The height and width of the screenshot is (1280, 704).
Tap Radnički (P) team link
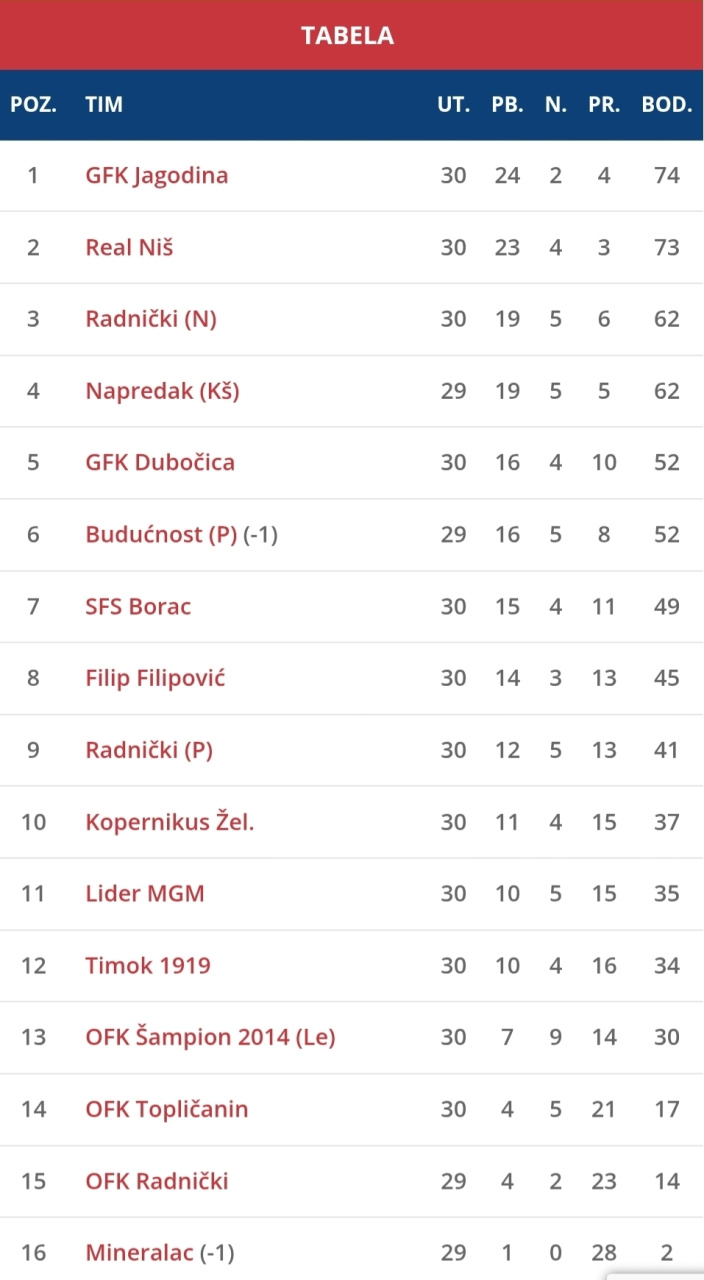(149, 750)
